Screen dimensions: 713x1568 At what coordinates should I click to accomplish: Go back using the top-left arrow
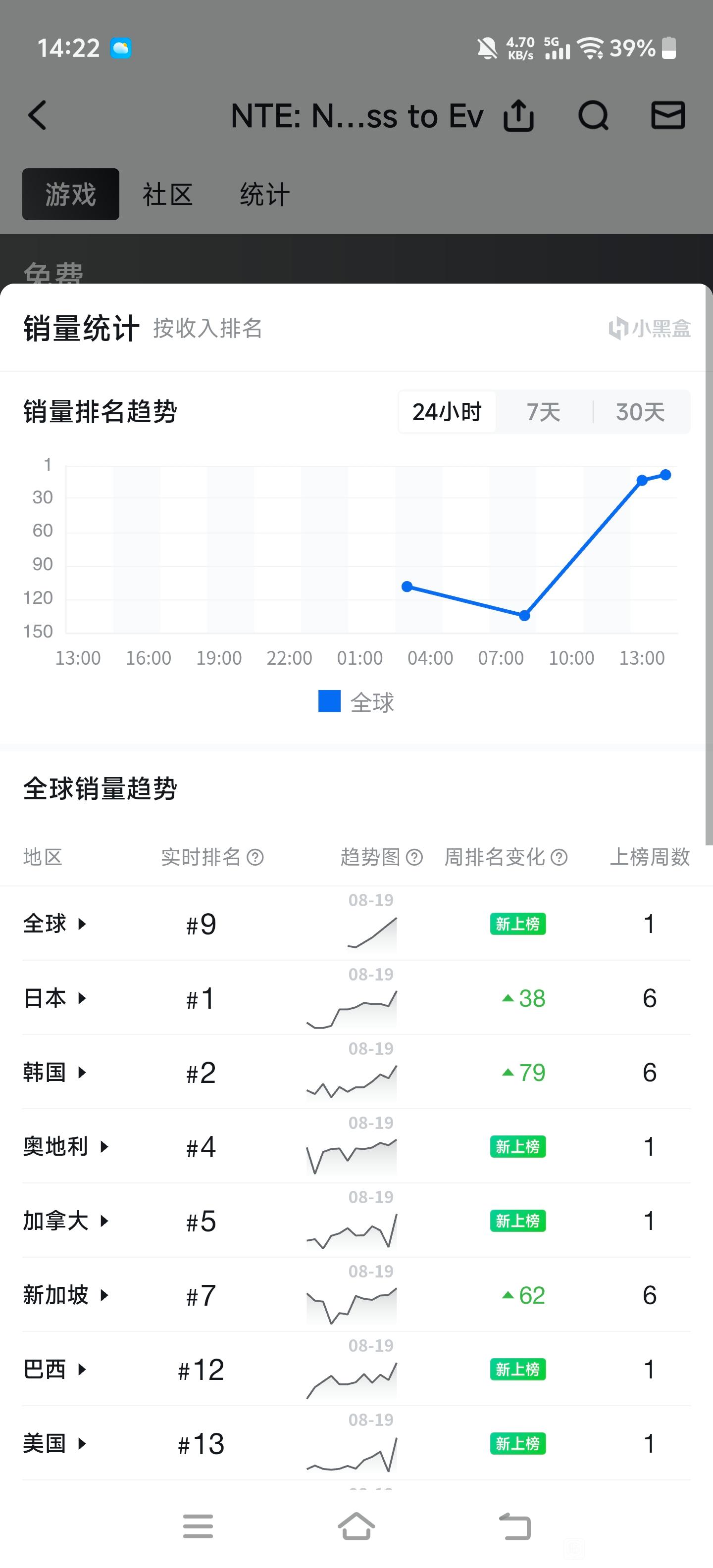(x=38, y=115)
